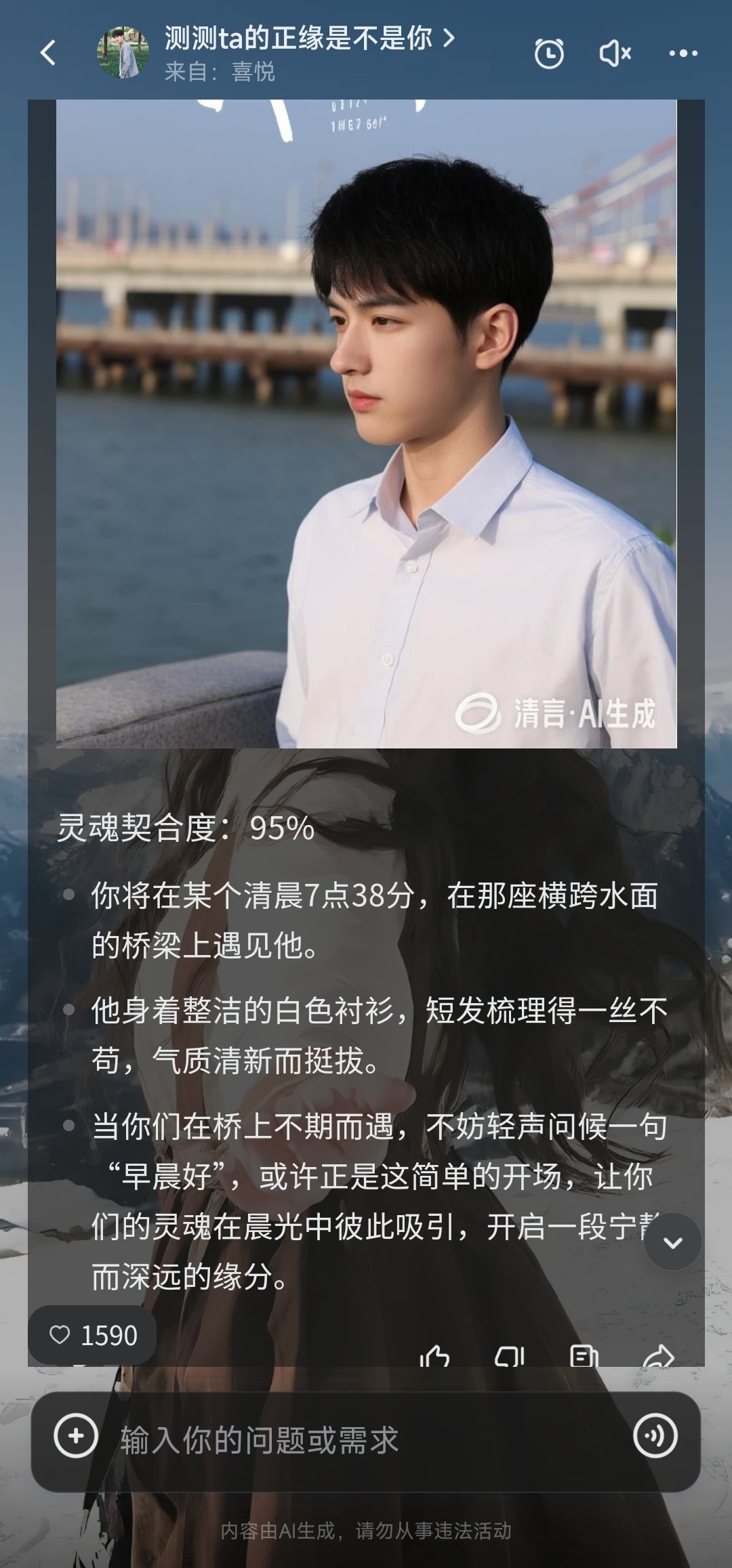Viewport: 732px width, 1568px height.
Task: Open the alarm clock icon
Action: [x=548, y=54]
